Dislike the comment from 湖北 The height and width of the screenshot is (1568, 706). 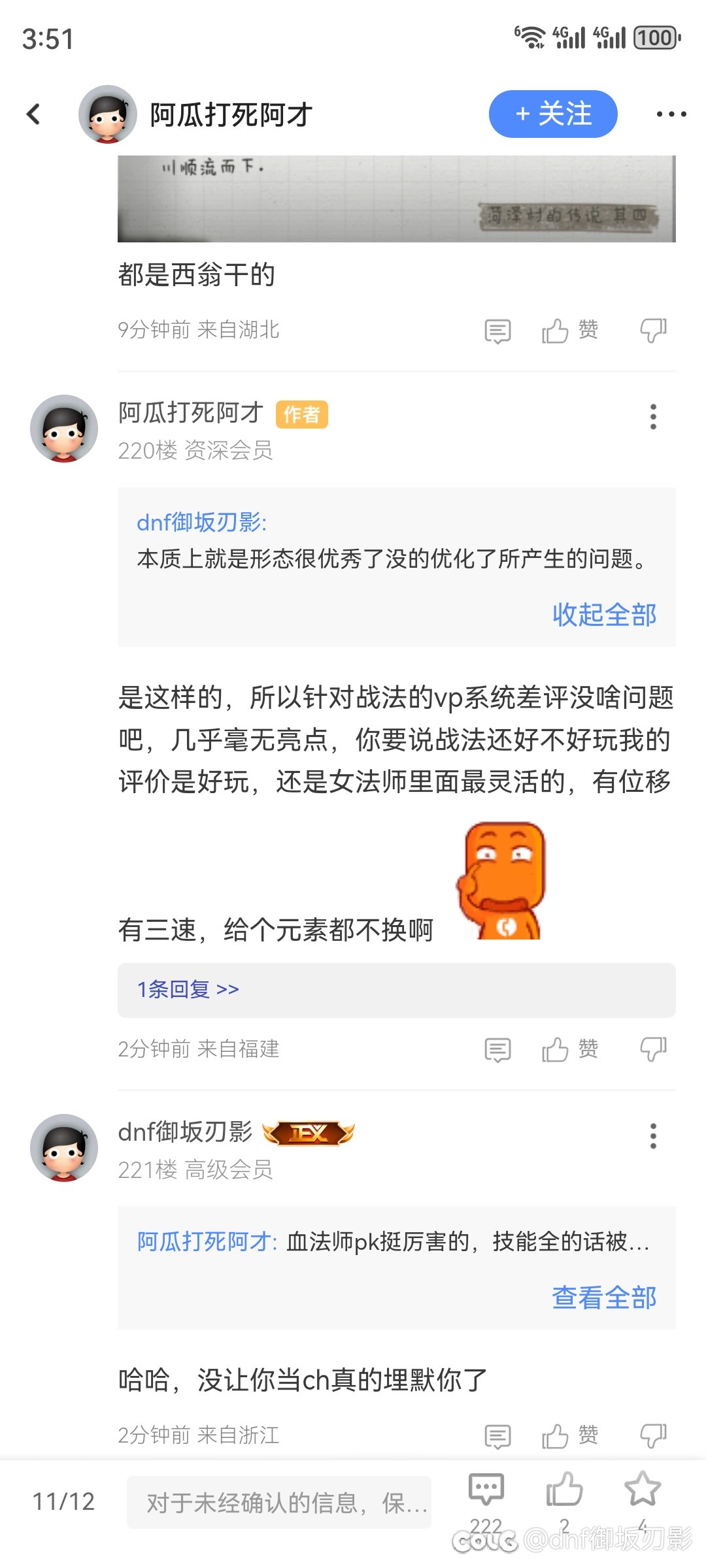652,331
